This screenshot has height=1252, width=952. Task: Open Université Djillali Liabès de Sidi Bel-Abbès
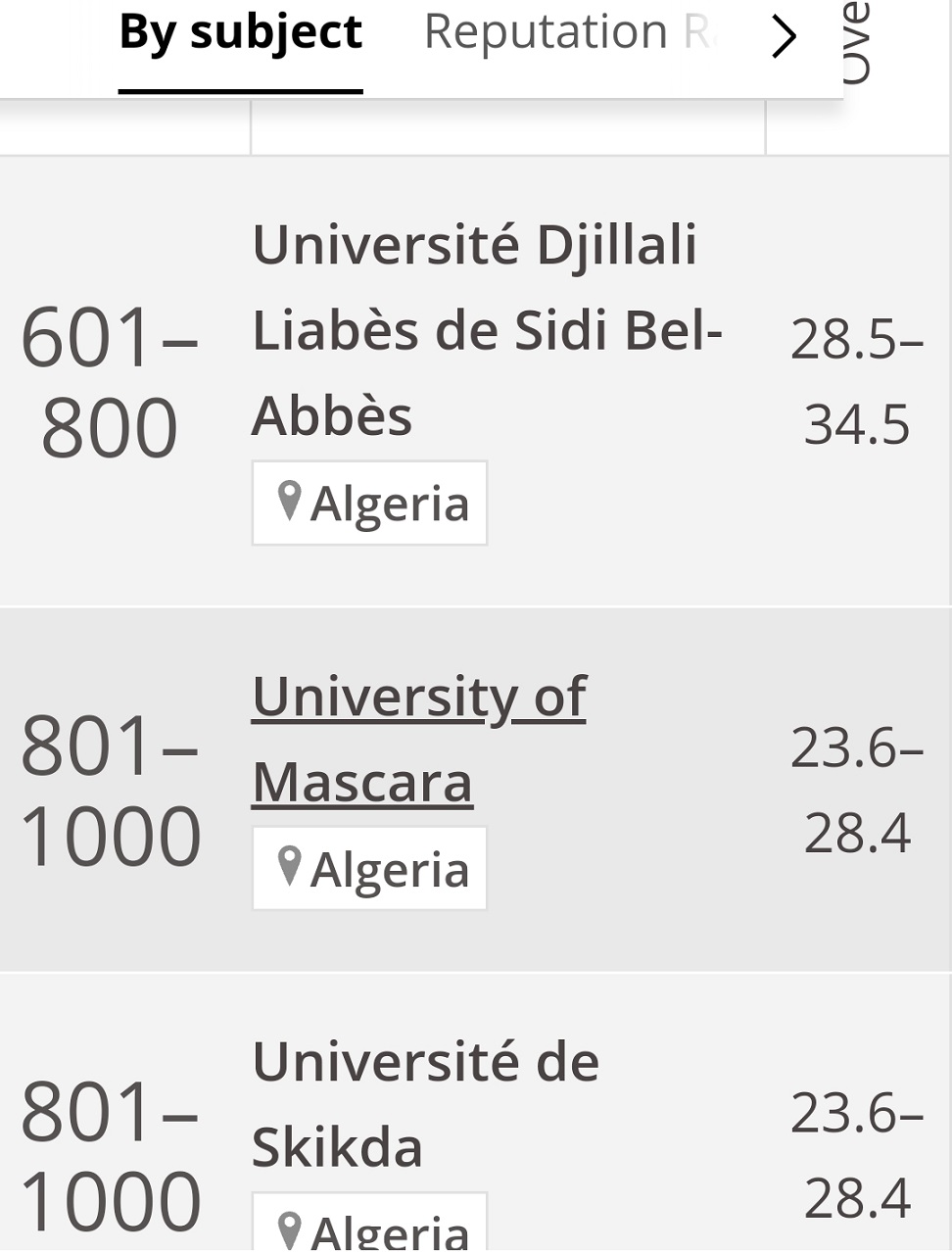click(x=487, y=330)
